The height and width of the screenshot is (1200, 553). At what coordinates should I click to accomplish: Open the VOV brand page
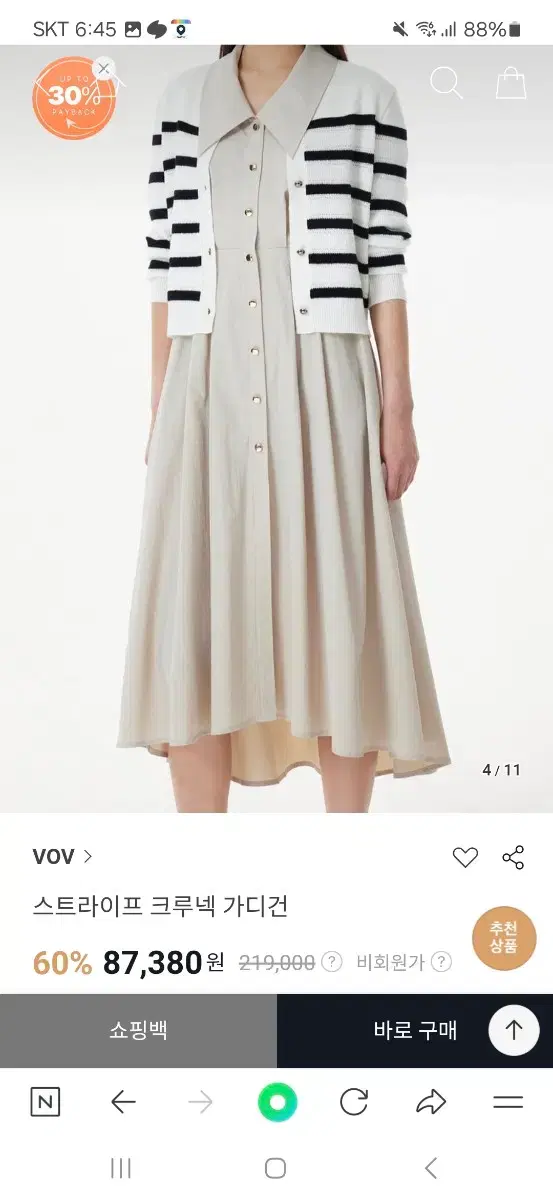63,856
